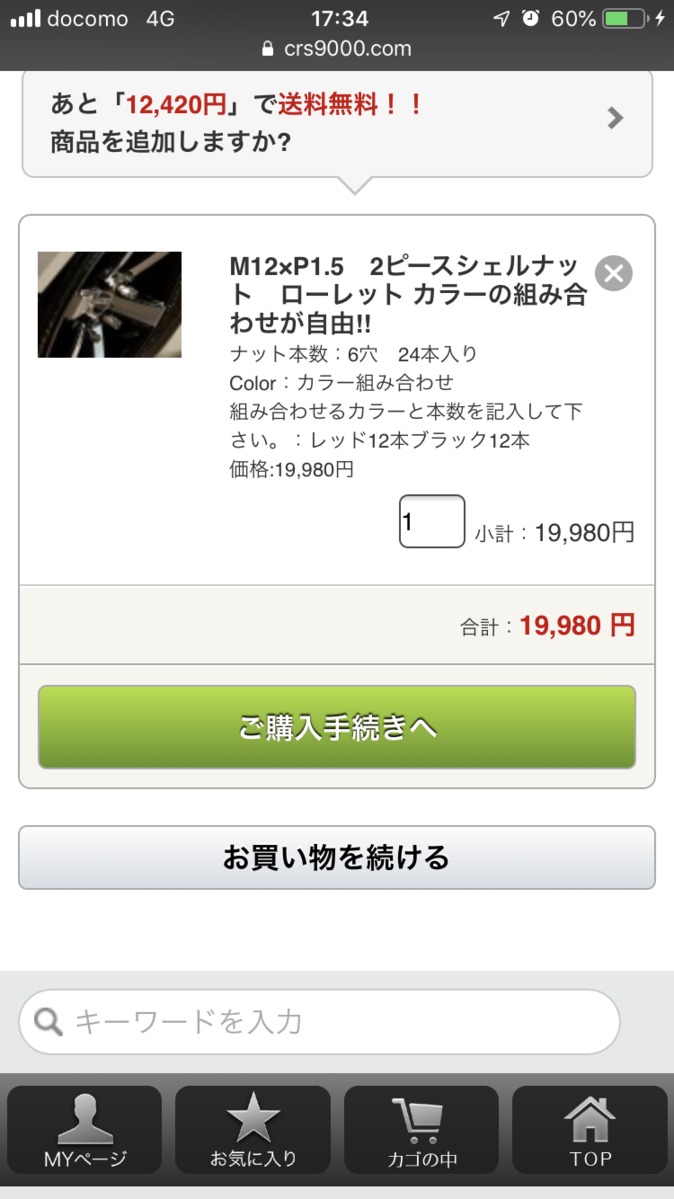Open the M12×P1.5 shell nut product title
674x1199 pixels.
pyautogui.click(x=408, y=294)
